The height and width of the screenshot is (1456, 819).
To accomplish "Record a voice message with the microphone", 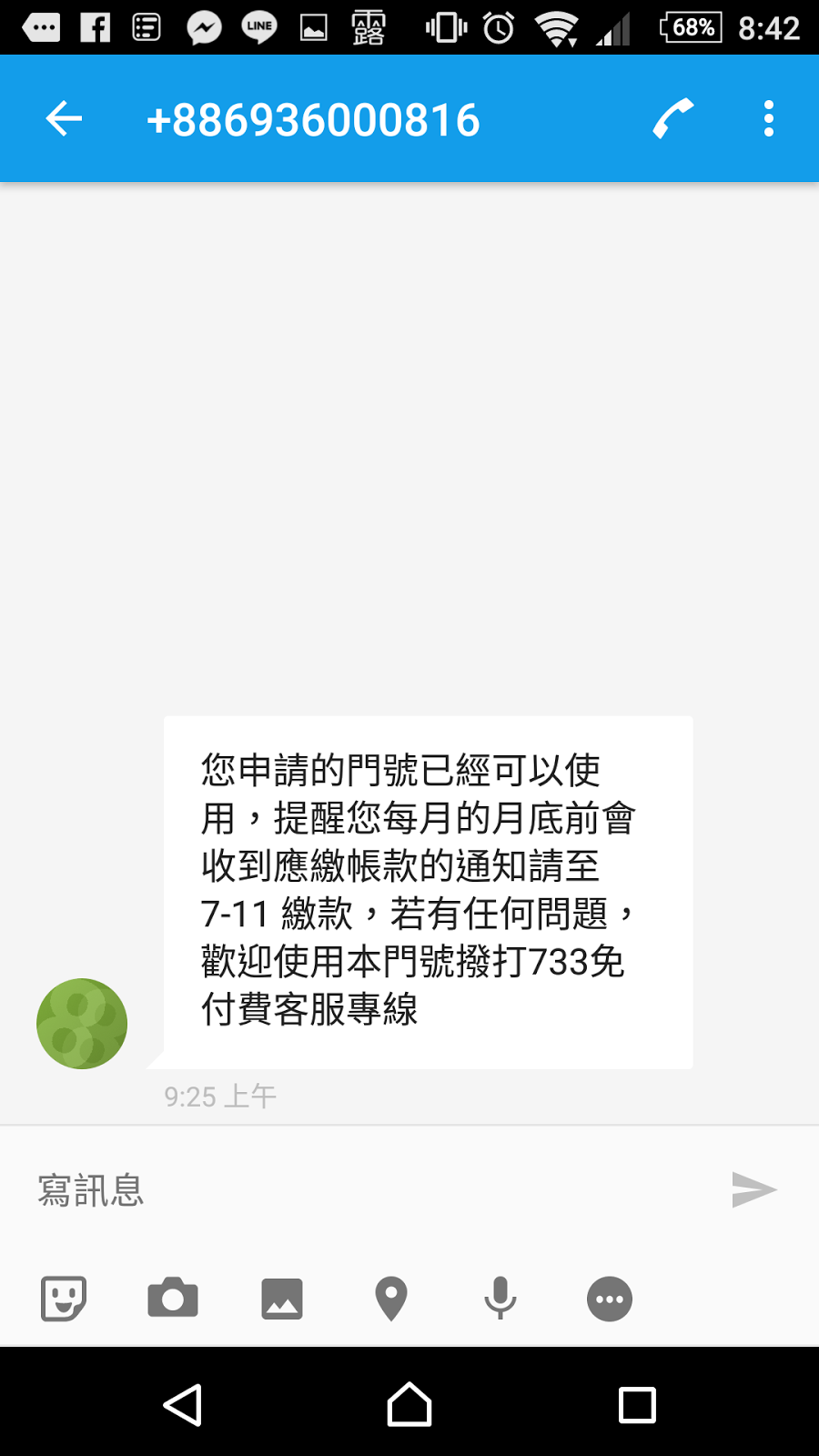I will (500, 1299).
